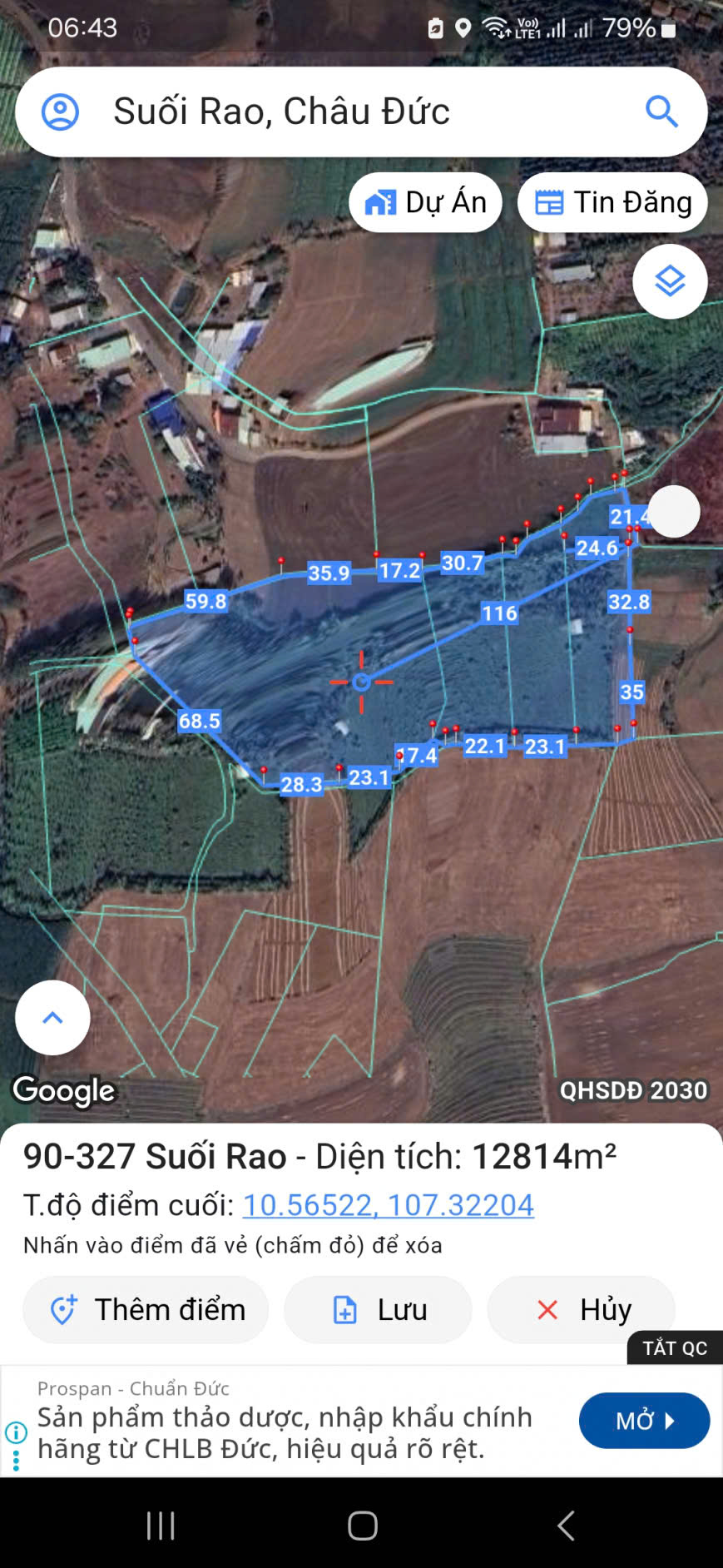Viewport: 723px width, 1568px height.
Task: Save the drawn plot with Lưu
Action: [379, 1309]
